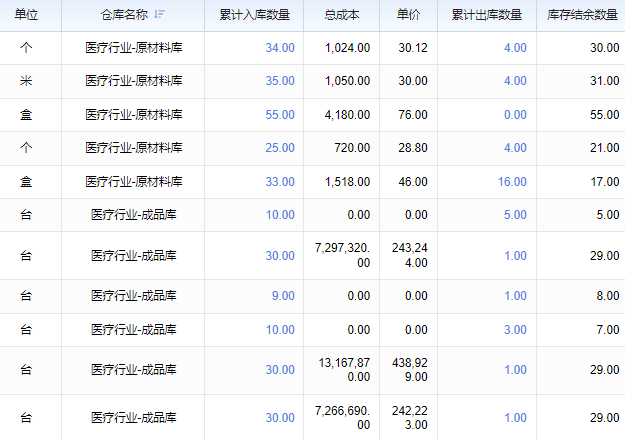Viewport: 625px width, 440px height.
Task: View the 16.00 累计出库数量 link details
Action: click(512, 182)
